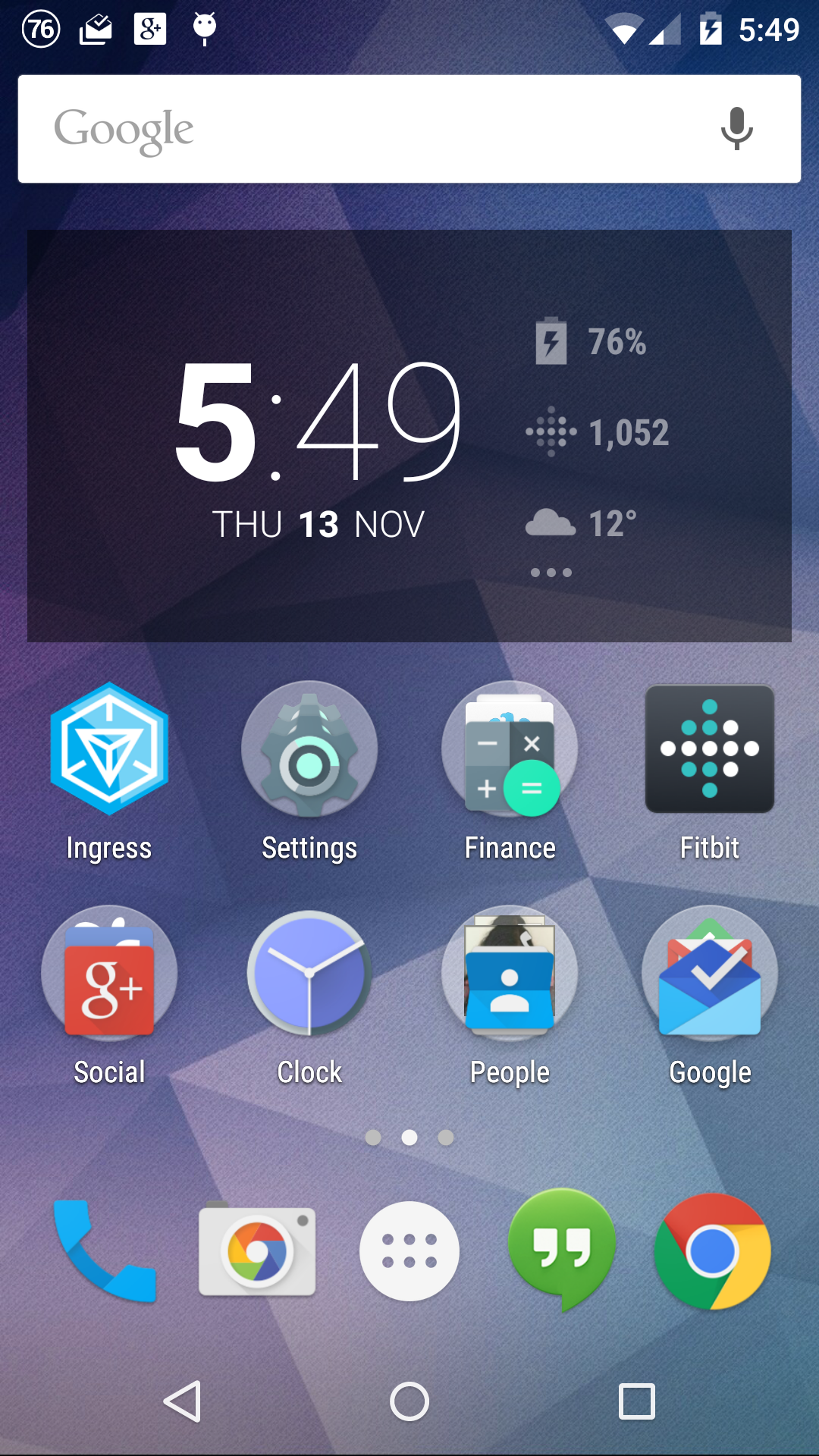
Task: Open the Finance folder
Action: tap(510, 771)
